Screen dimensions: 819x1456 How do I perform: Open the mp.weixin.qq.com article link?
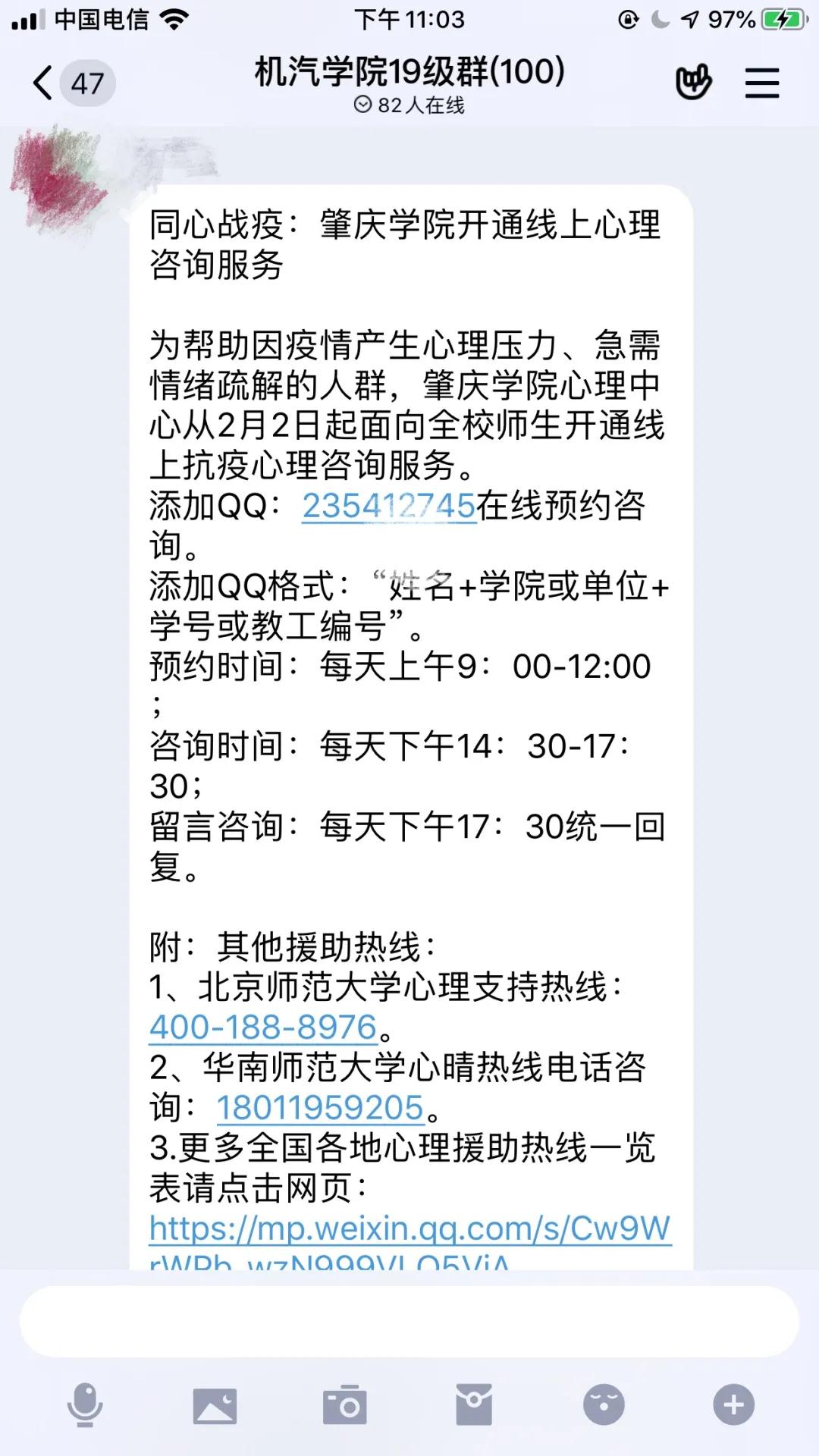409,1228
